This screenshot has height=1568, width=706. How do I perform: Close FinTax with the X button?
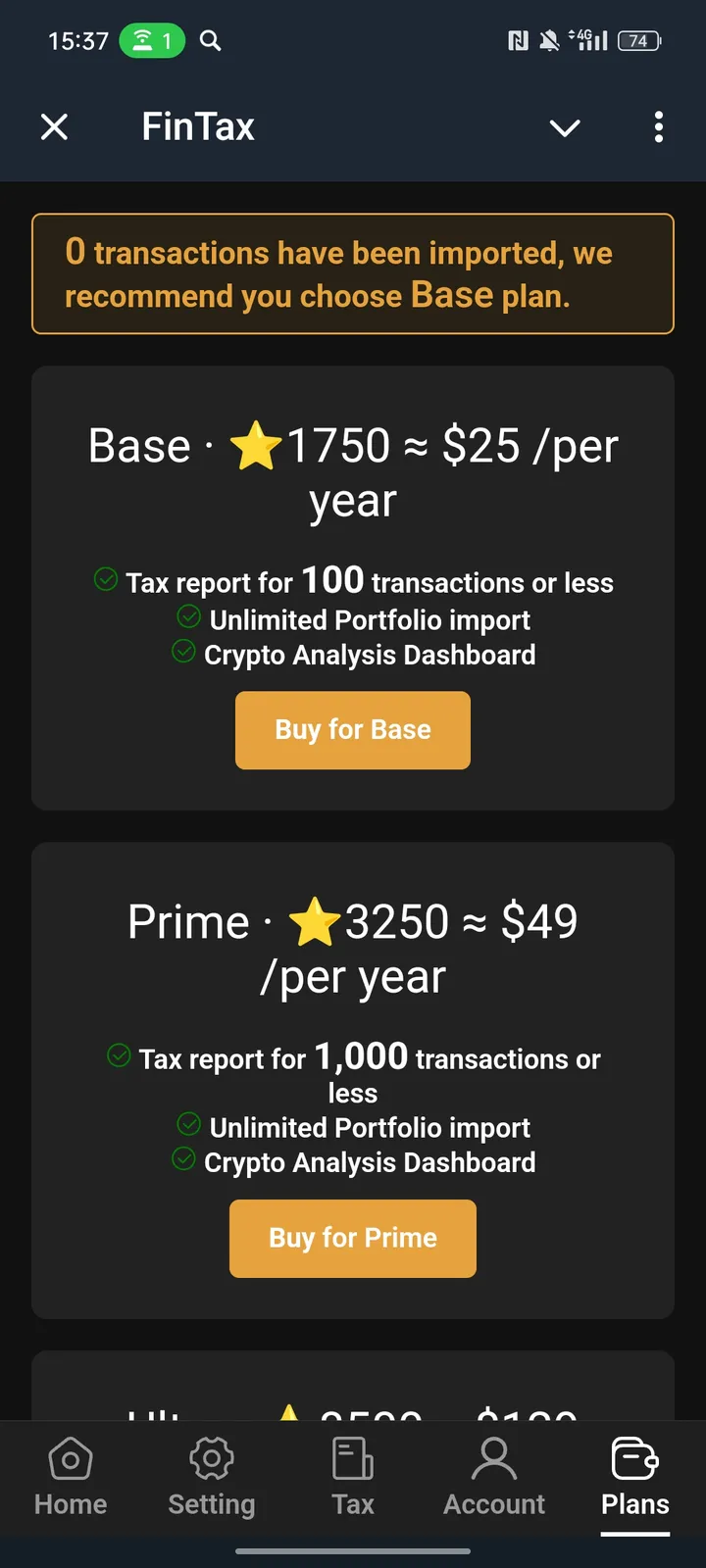click(55, 126)
